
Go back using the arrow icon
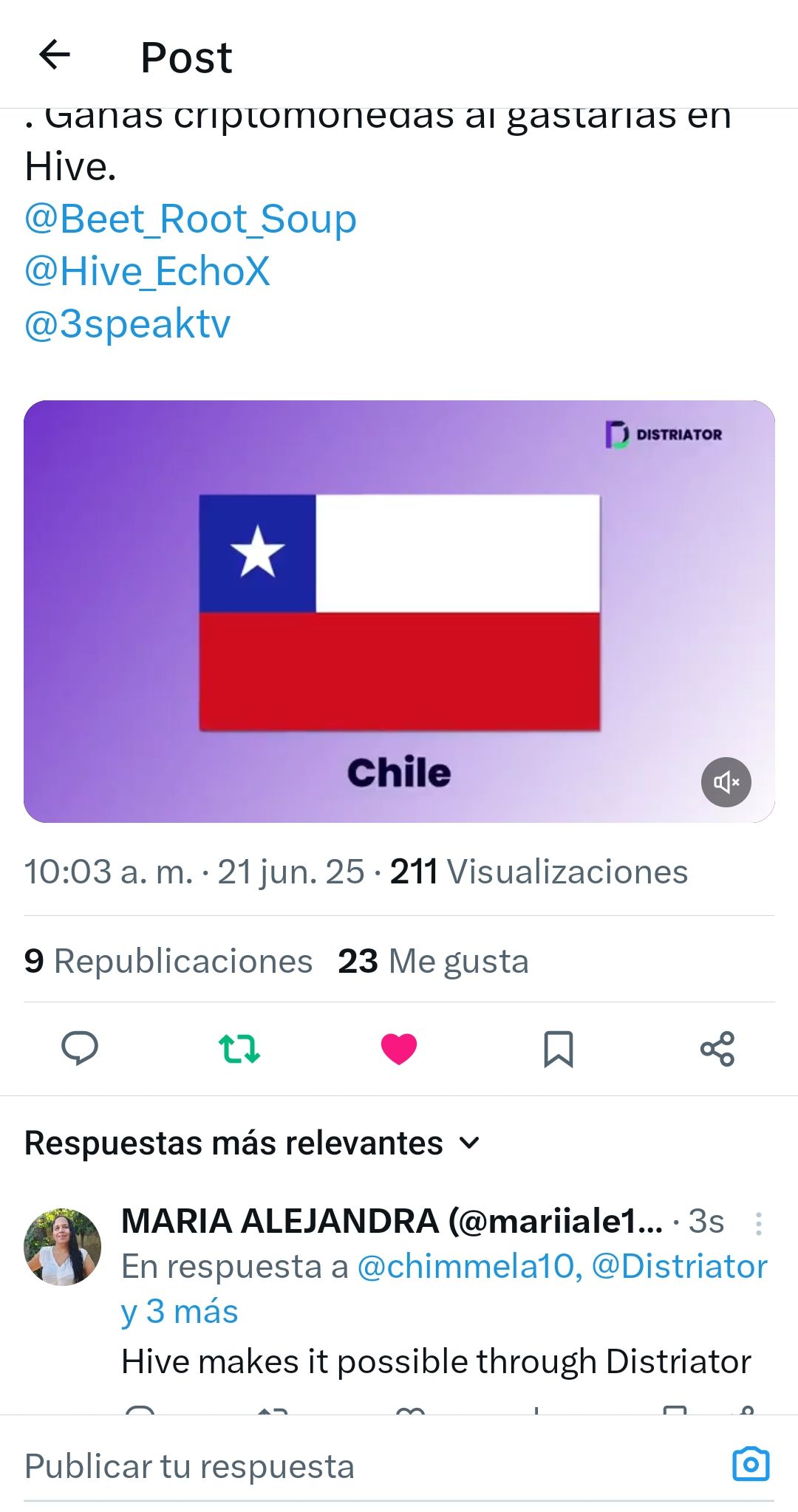(55, 55)
